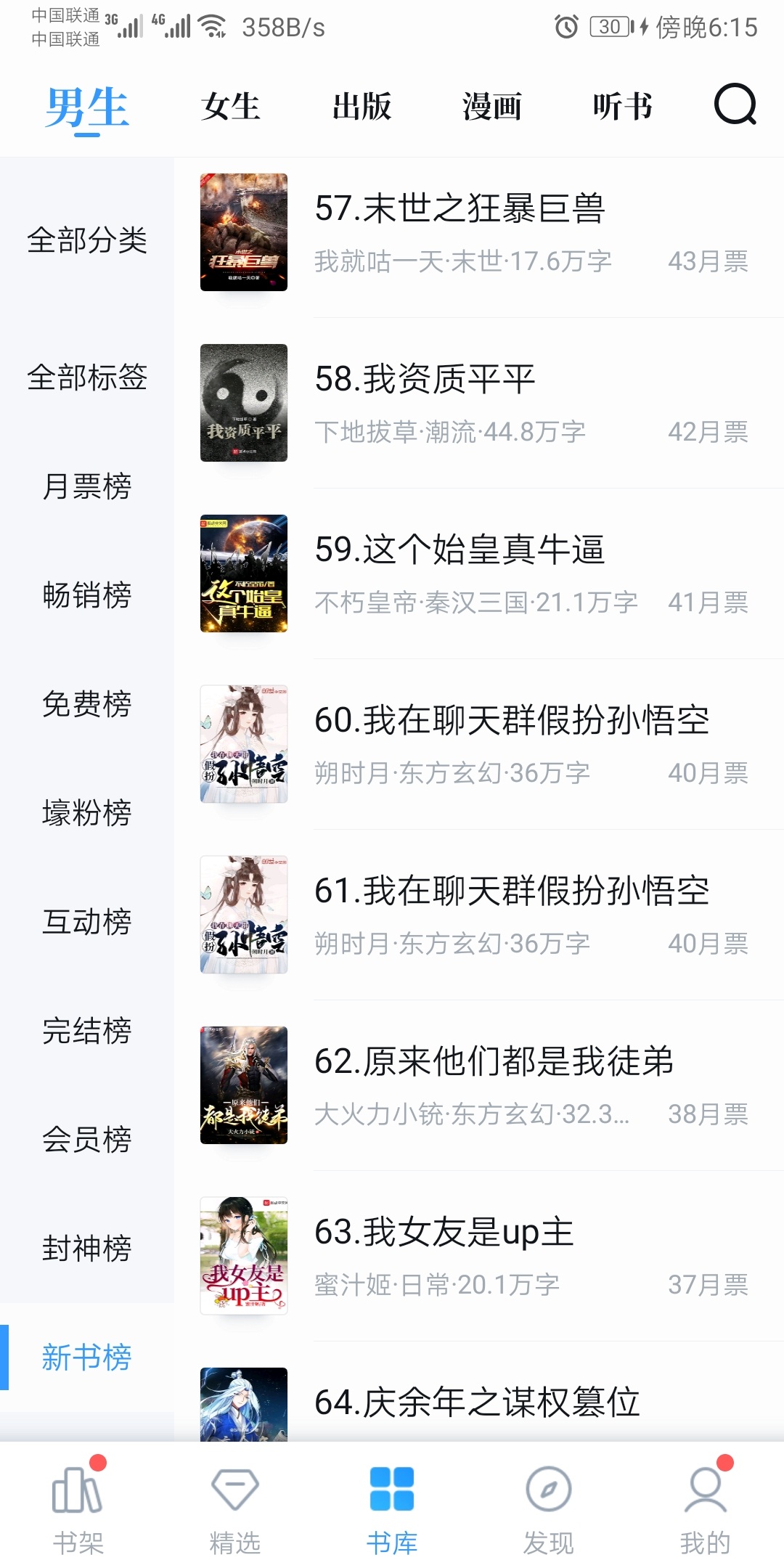Choose 畅销榜 ranking in the sidebar
This screenshot has width=784, height=1568.
[87, 595]
